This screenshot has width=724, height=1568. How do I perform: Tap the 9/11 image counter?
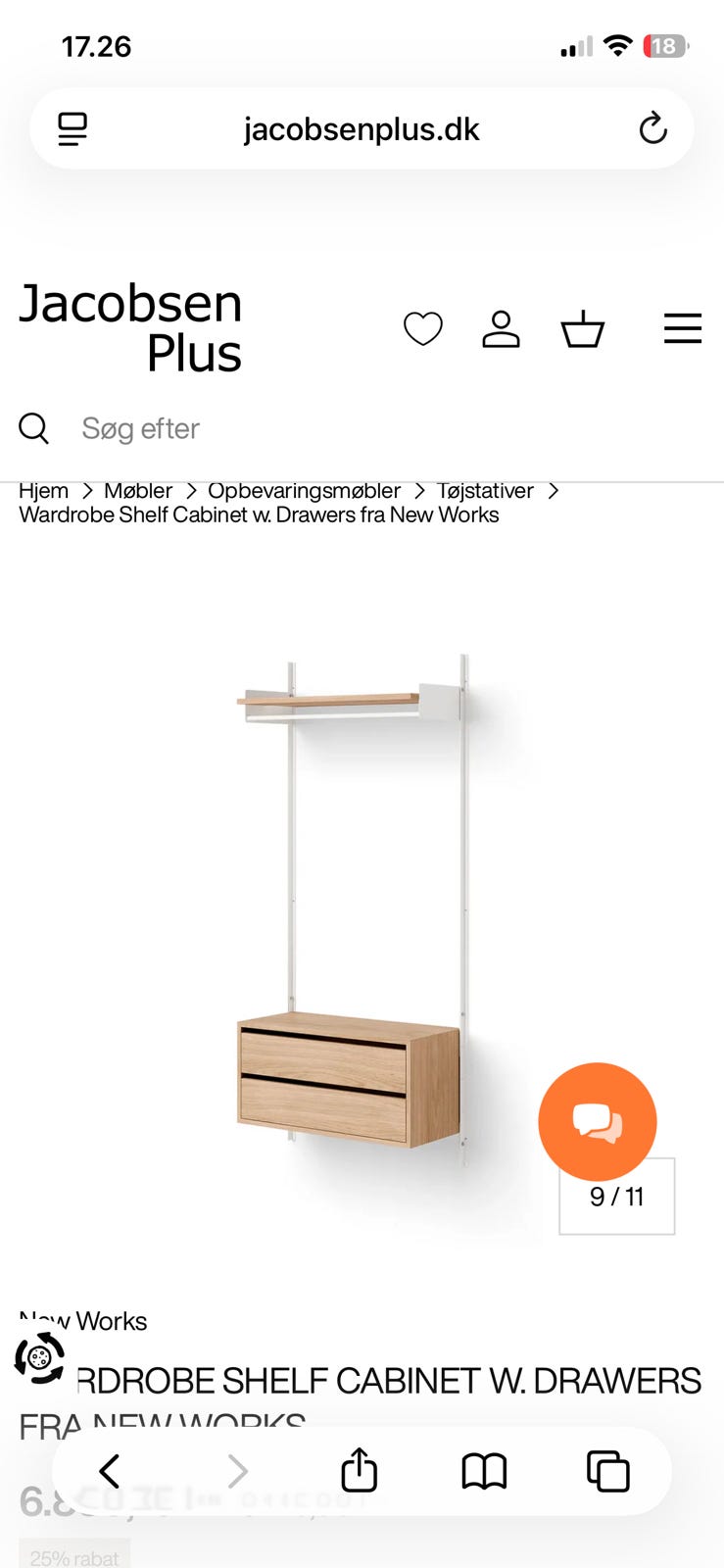click(616, 1196)
